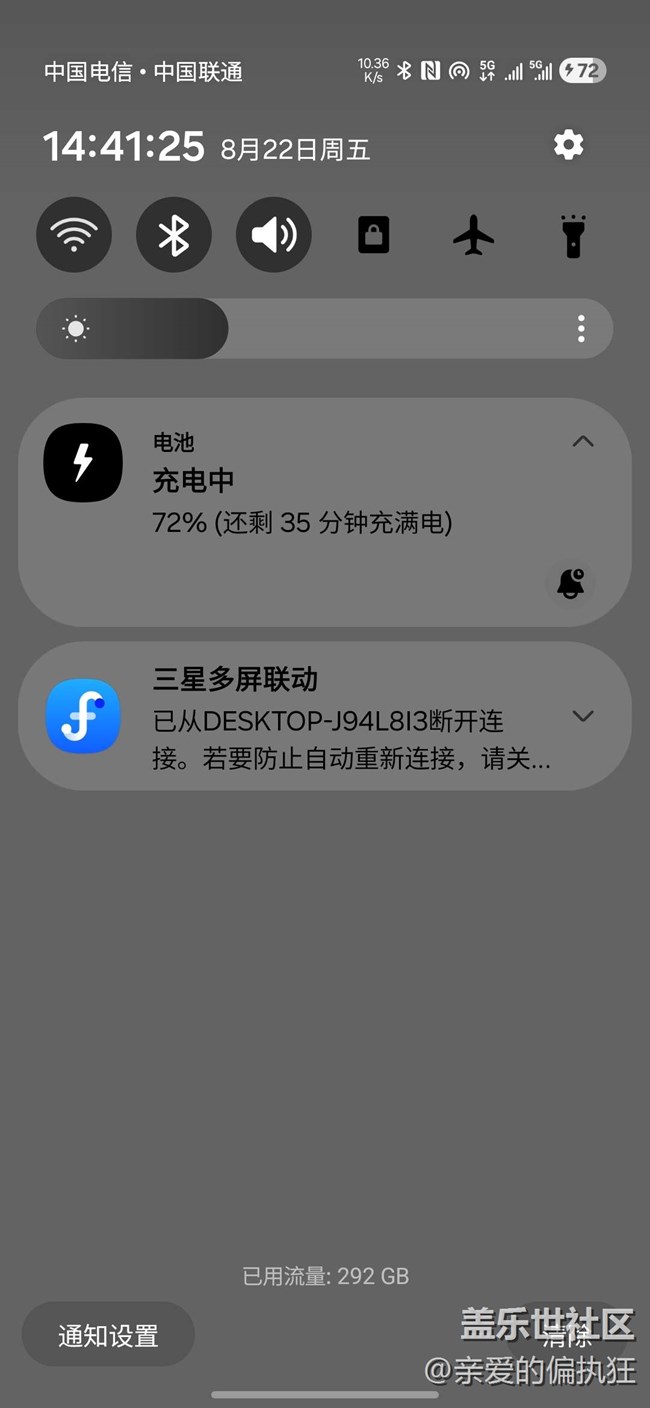Switch the sound mode toggle
650x1408 pixels.
tap(274, 235)
